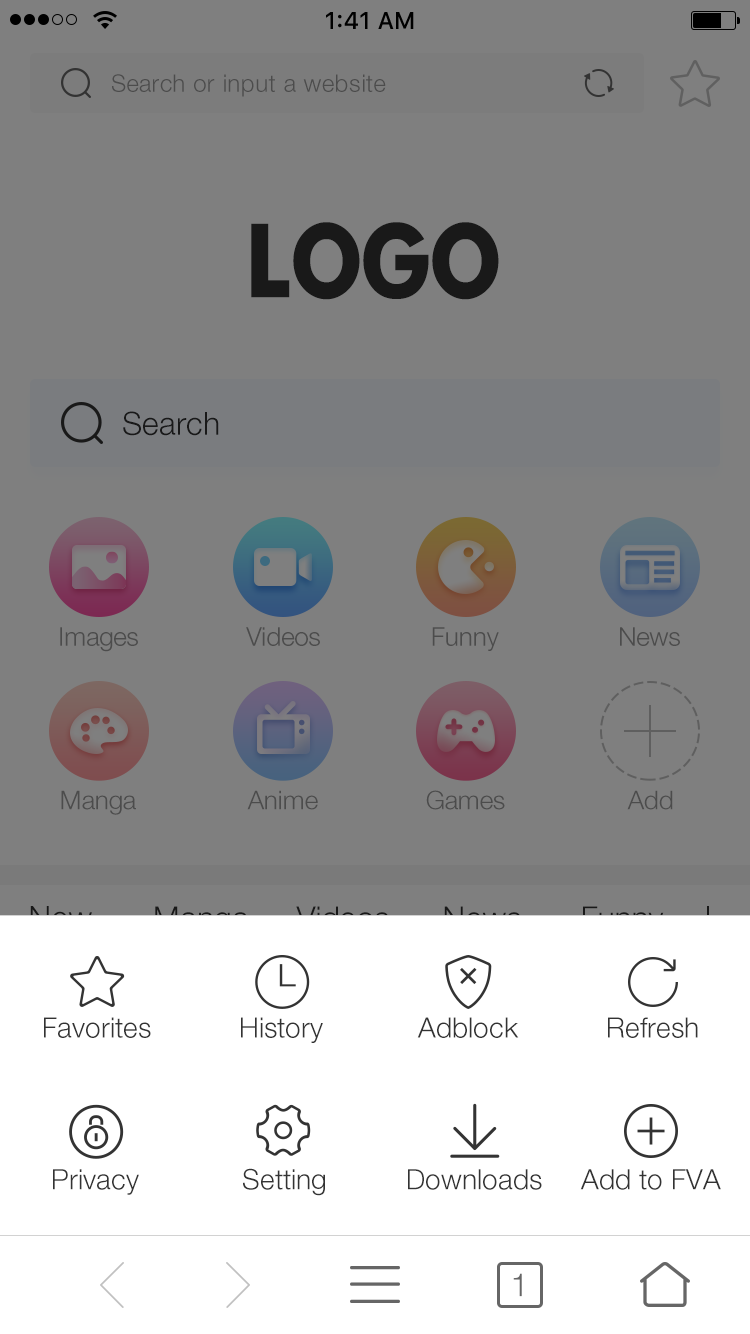Open the Setting option
750x1334 pixels.
click(x=283, y=1149)
